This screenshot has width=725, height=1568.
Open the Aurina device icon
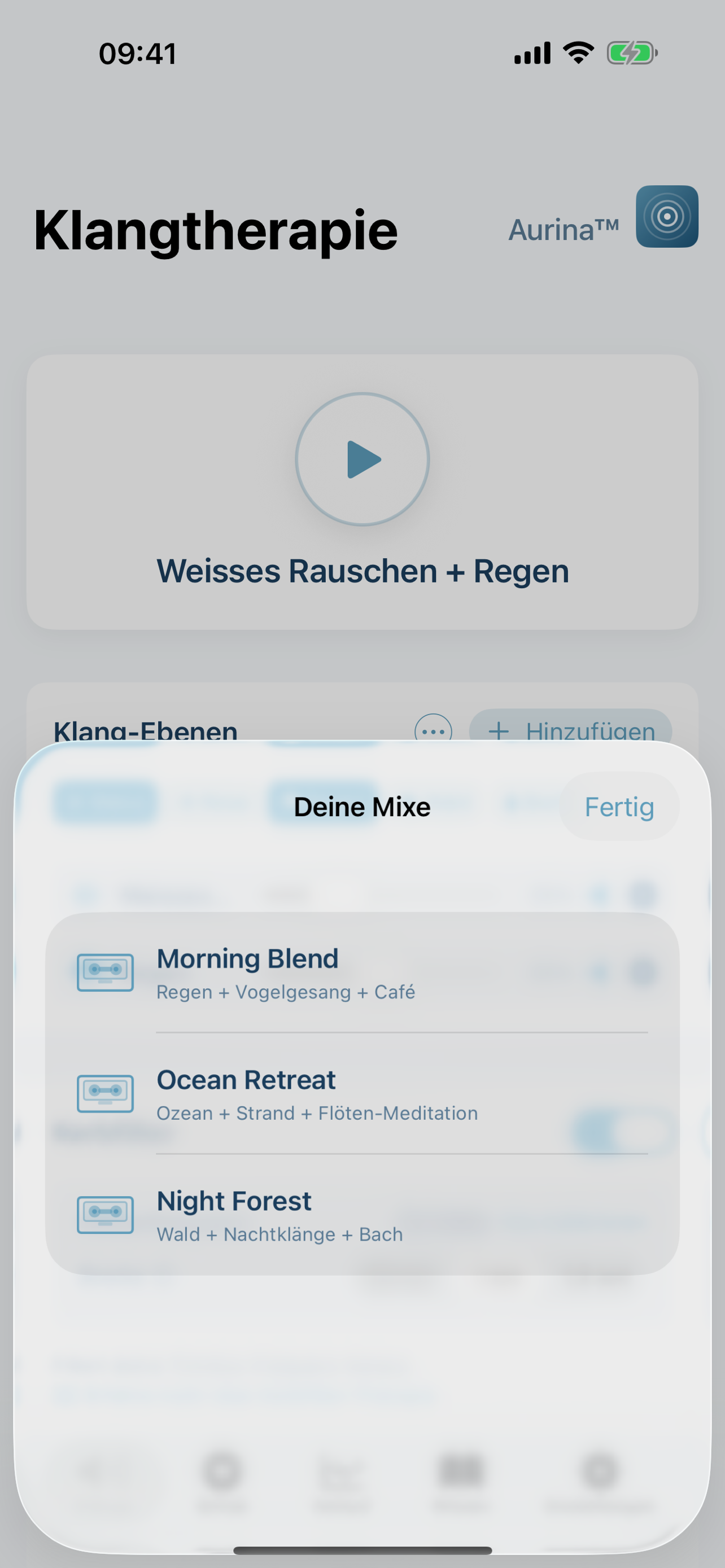(667, 217)
